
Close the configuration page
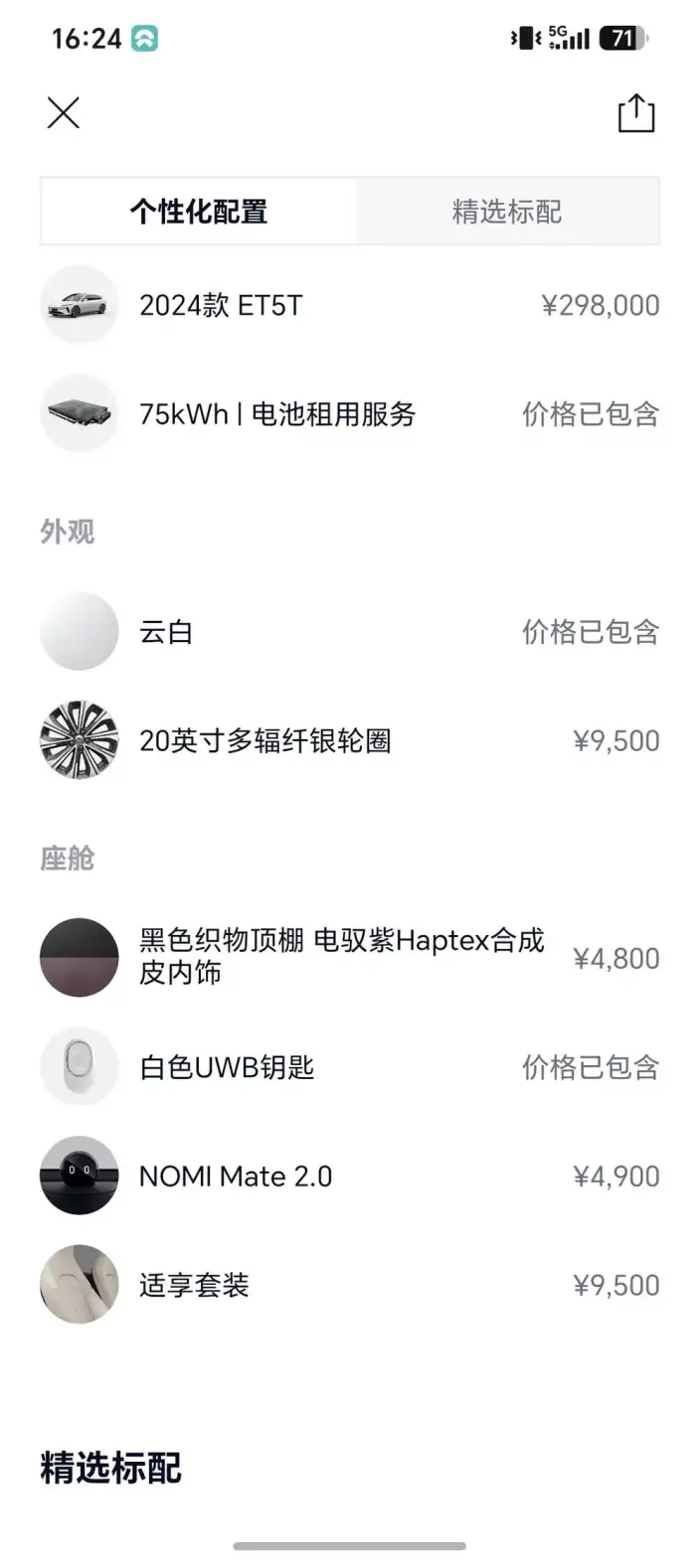pos(64,113)
